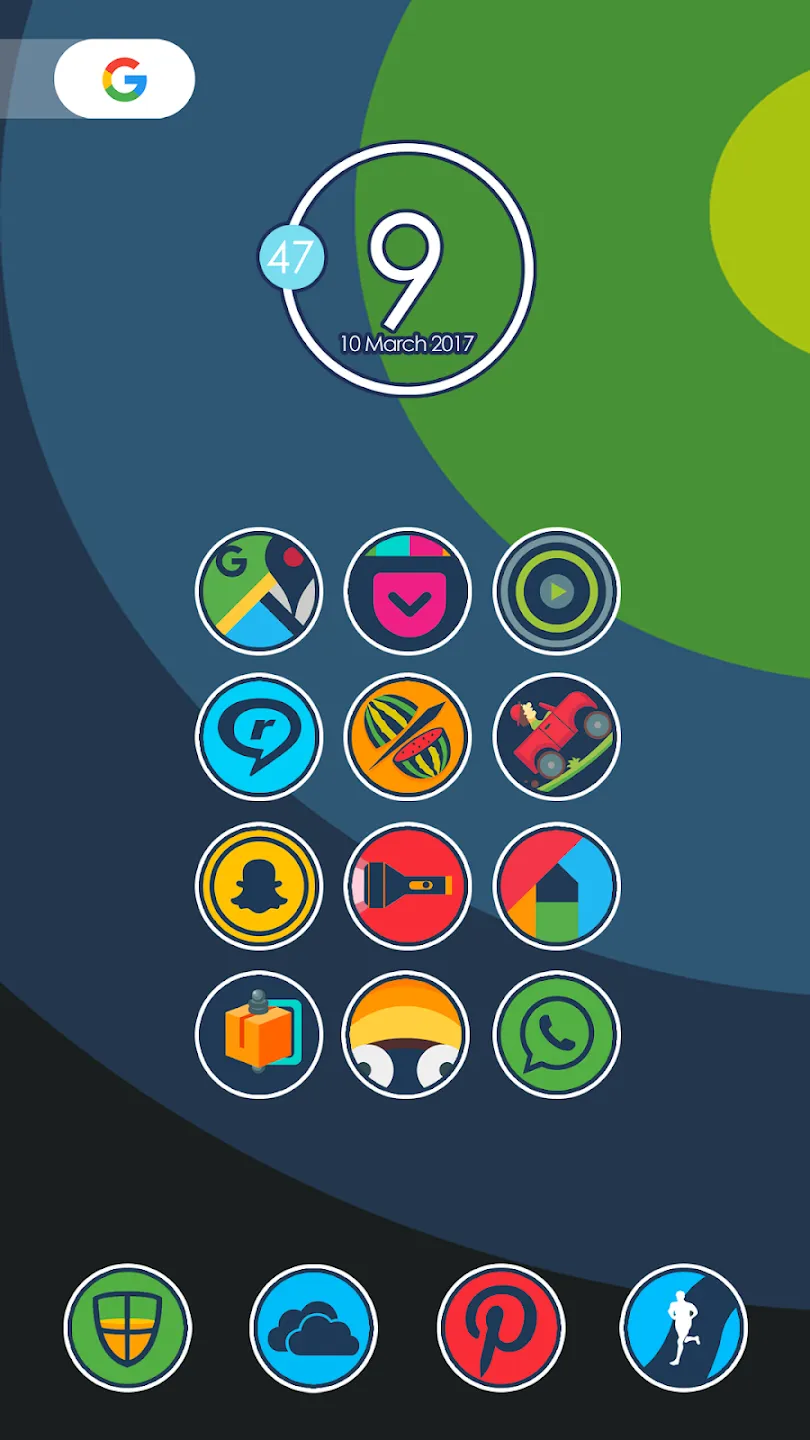Open the OneDrive cloud app

pos(313,1328)
